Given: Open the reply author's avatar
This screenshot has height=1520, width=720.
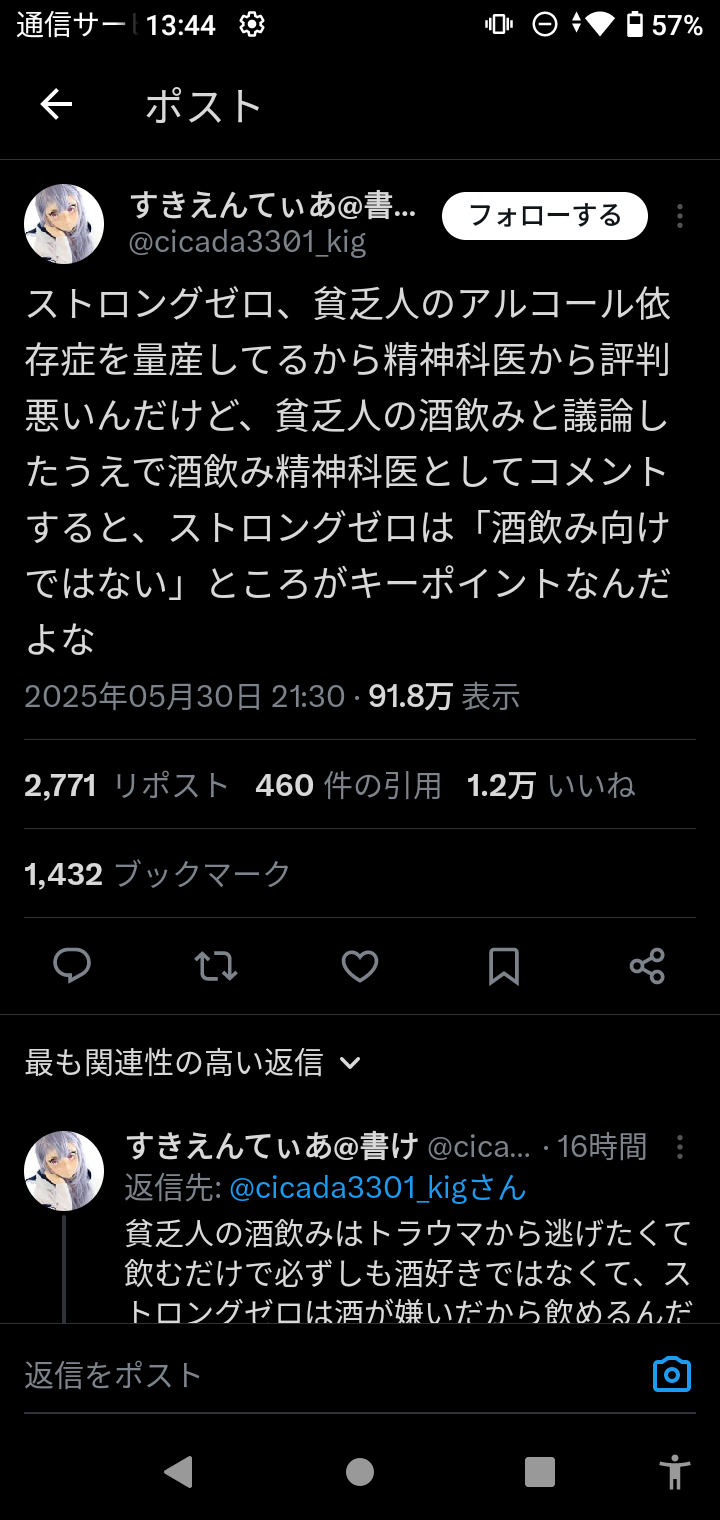Looking at the screenshot, I should pyautogui.click(x=64, y=1171).
